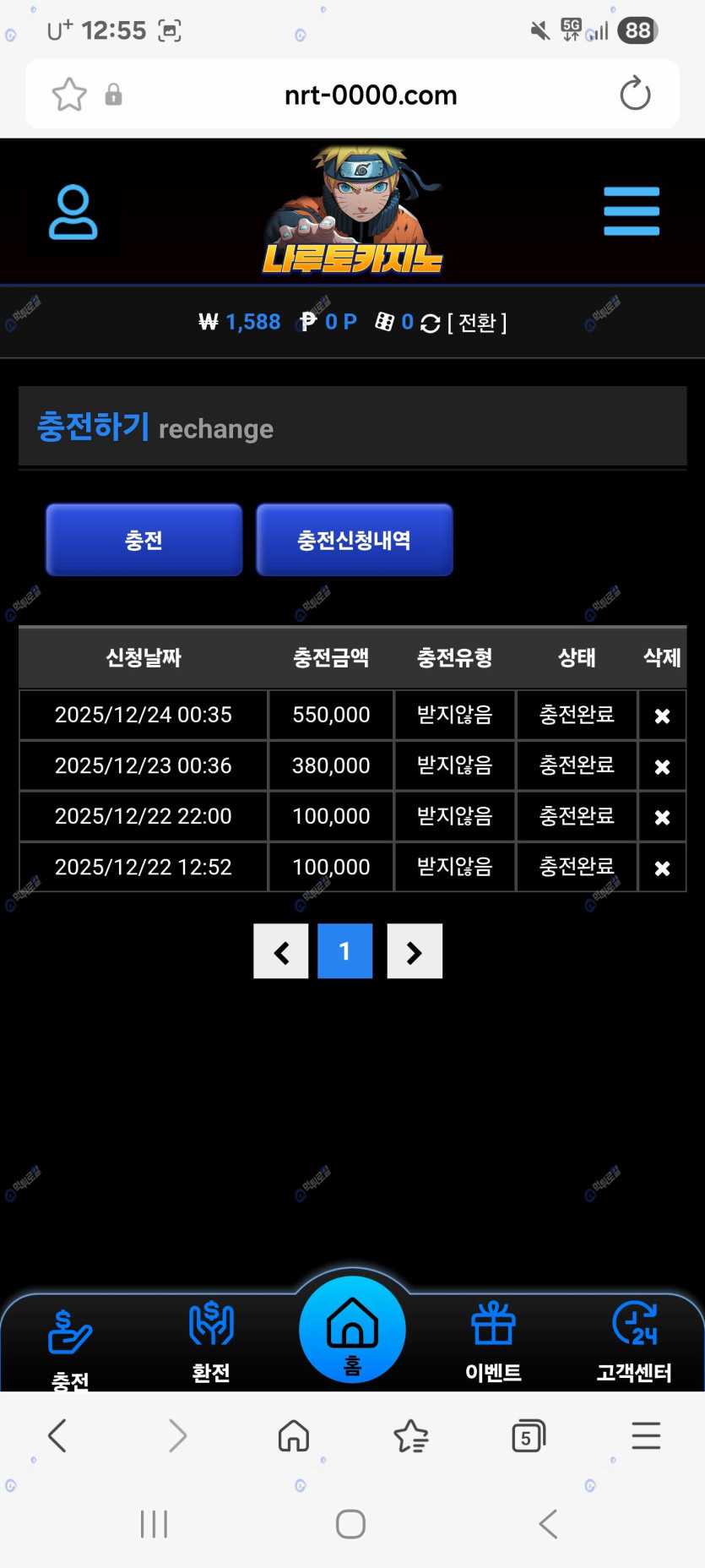Go to the previous page of results
Viewport: 705px width, 1568px height.
click(x=281, y=952)
